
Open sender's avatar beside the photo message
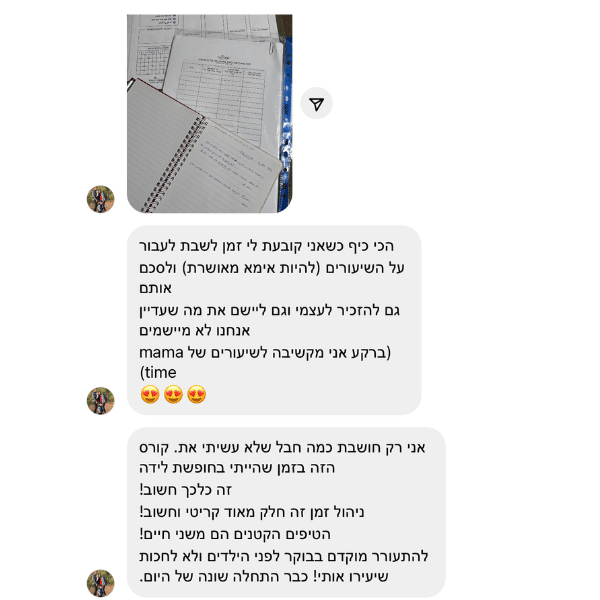[x=101, y=199]
